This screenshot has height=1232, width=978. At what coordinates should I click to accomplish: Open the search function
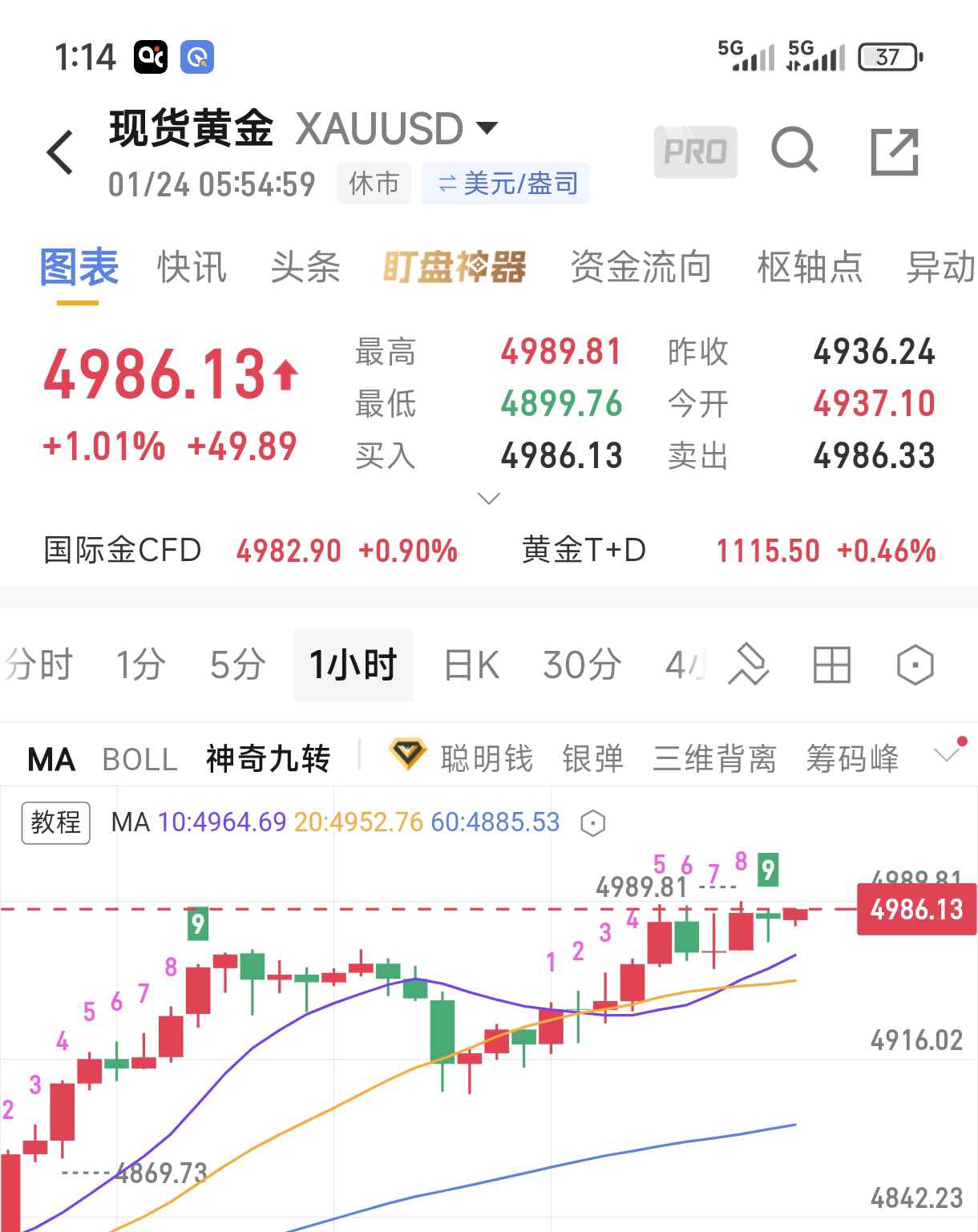(x=794, y=151)
